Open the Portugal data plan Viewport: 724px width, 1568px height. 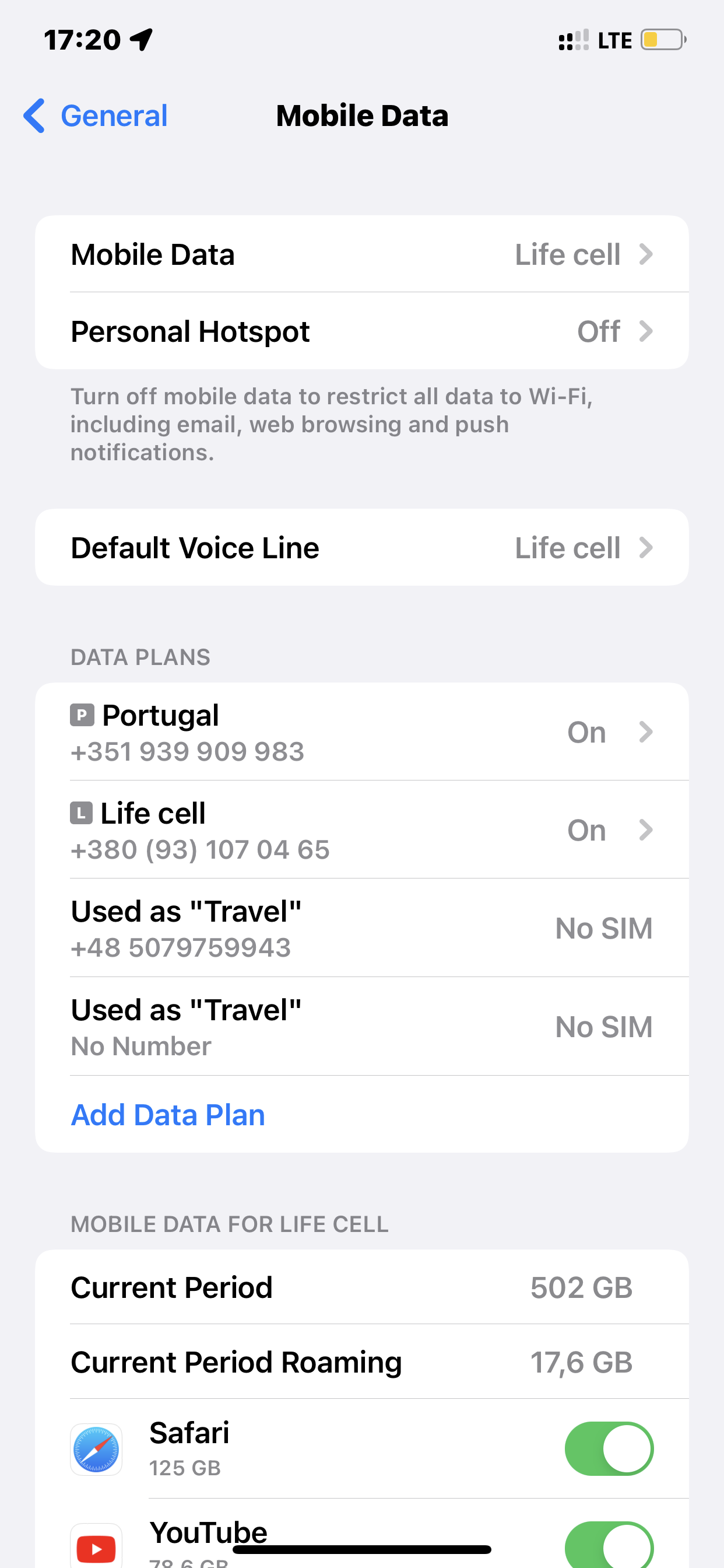[361, 732]
